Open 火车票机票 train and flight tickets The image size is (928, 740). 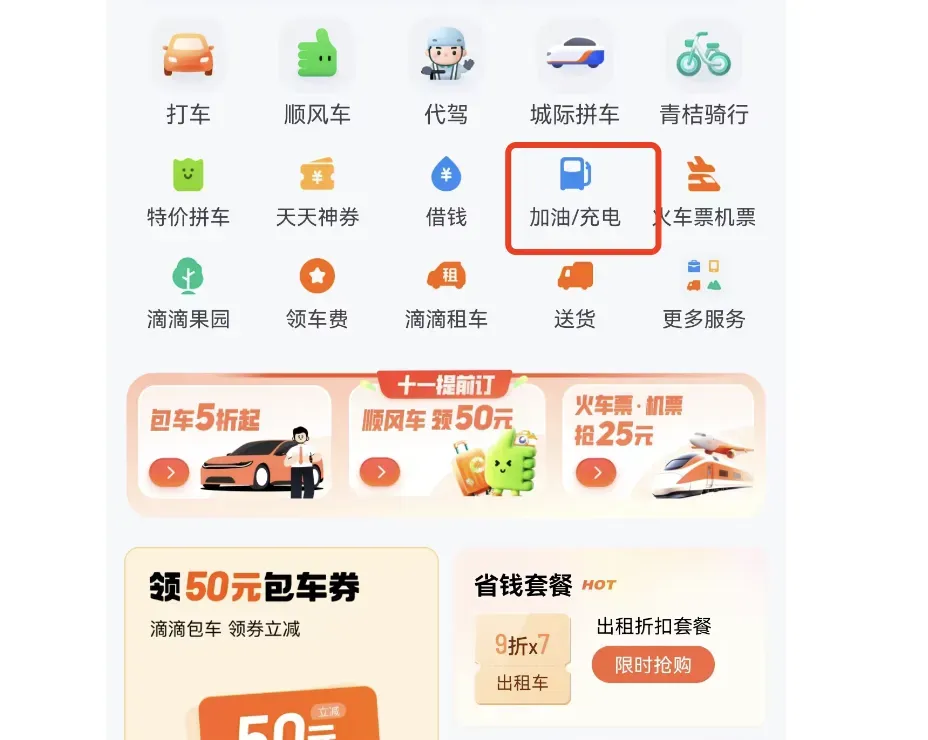point(704,192)
